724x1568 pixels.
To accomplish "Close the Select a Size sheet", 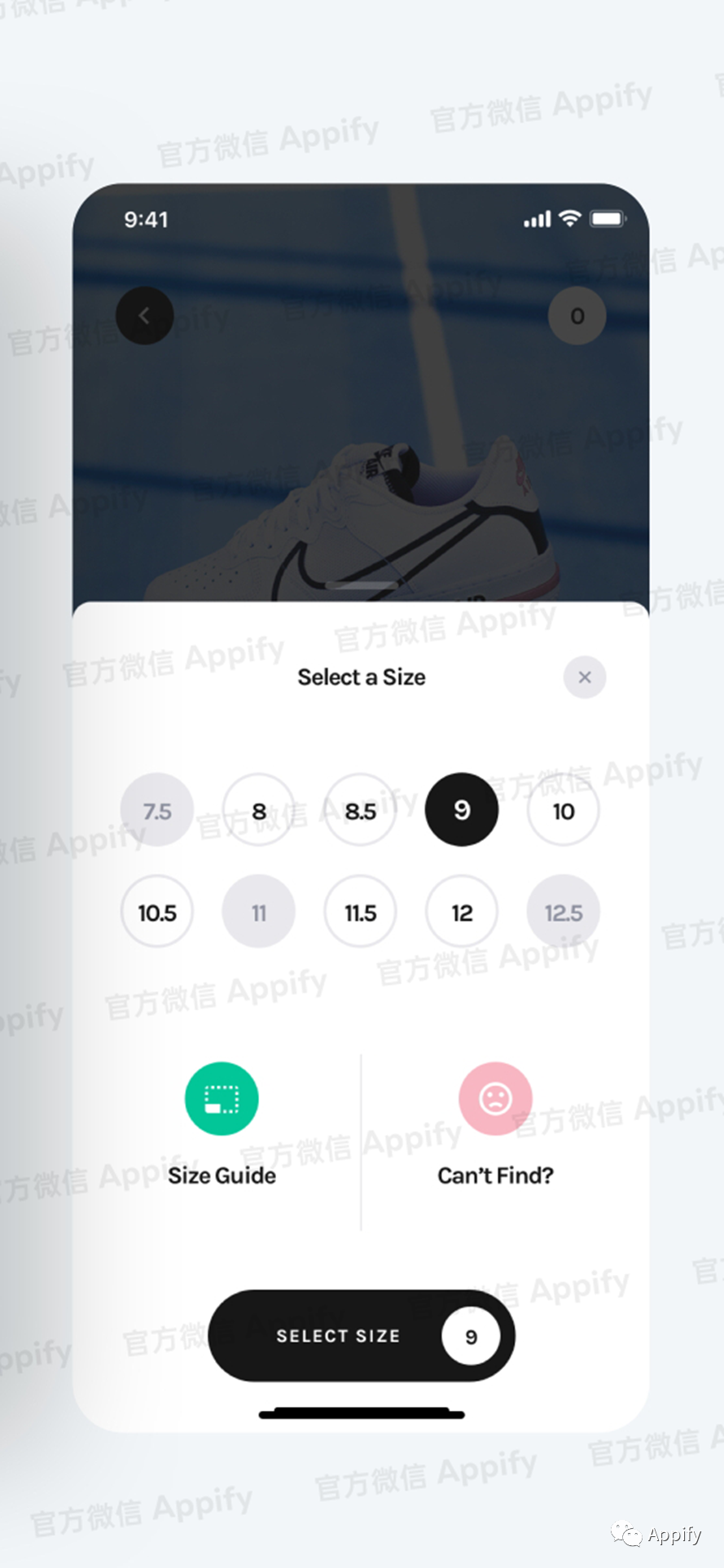I will tap(584, 677).
